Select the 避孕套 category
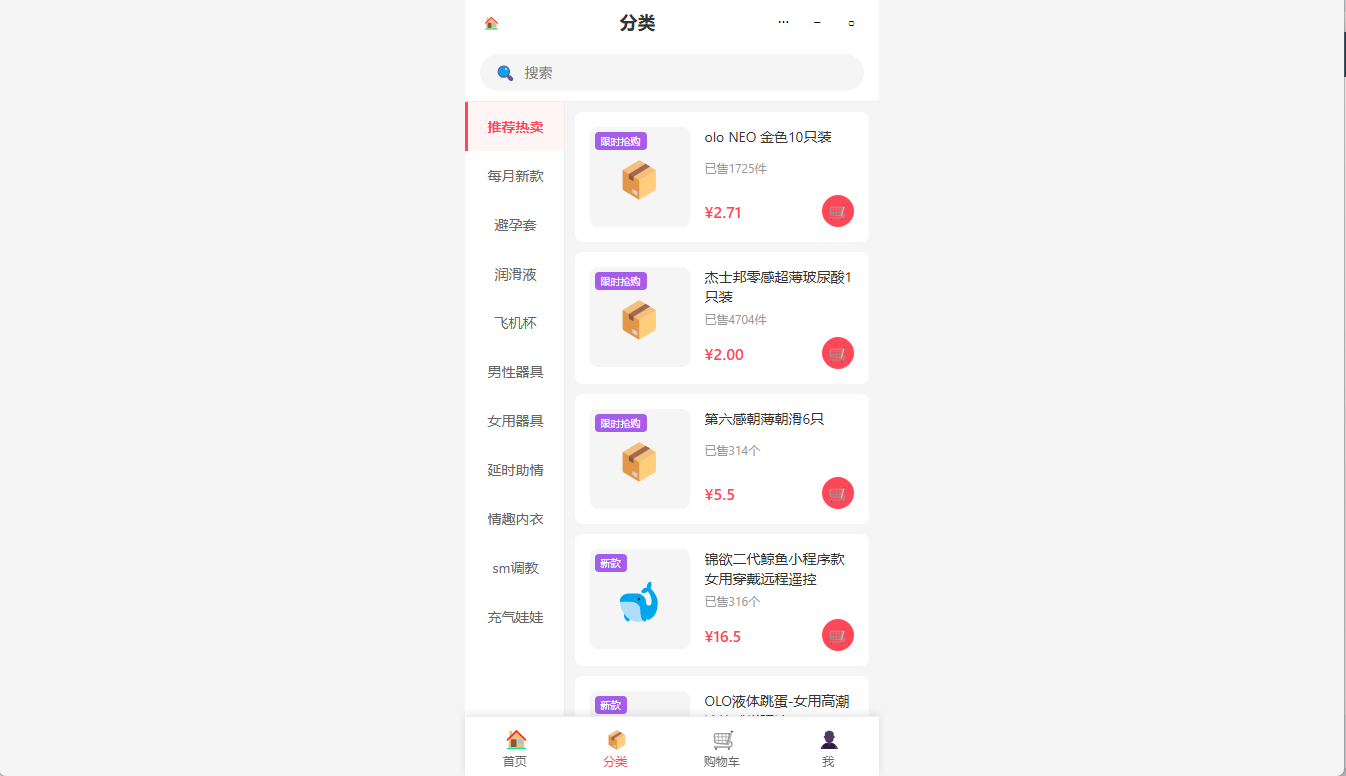Screen dimensions: 1346x776 pos(515,225)
